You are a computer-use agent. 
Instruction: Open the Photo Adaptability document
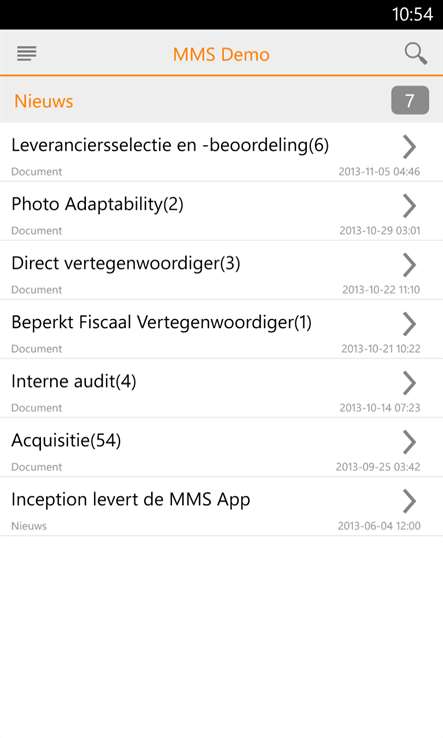221,211
